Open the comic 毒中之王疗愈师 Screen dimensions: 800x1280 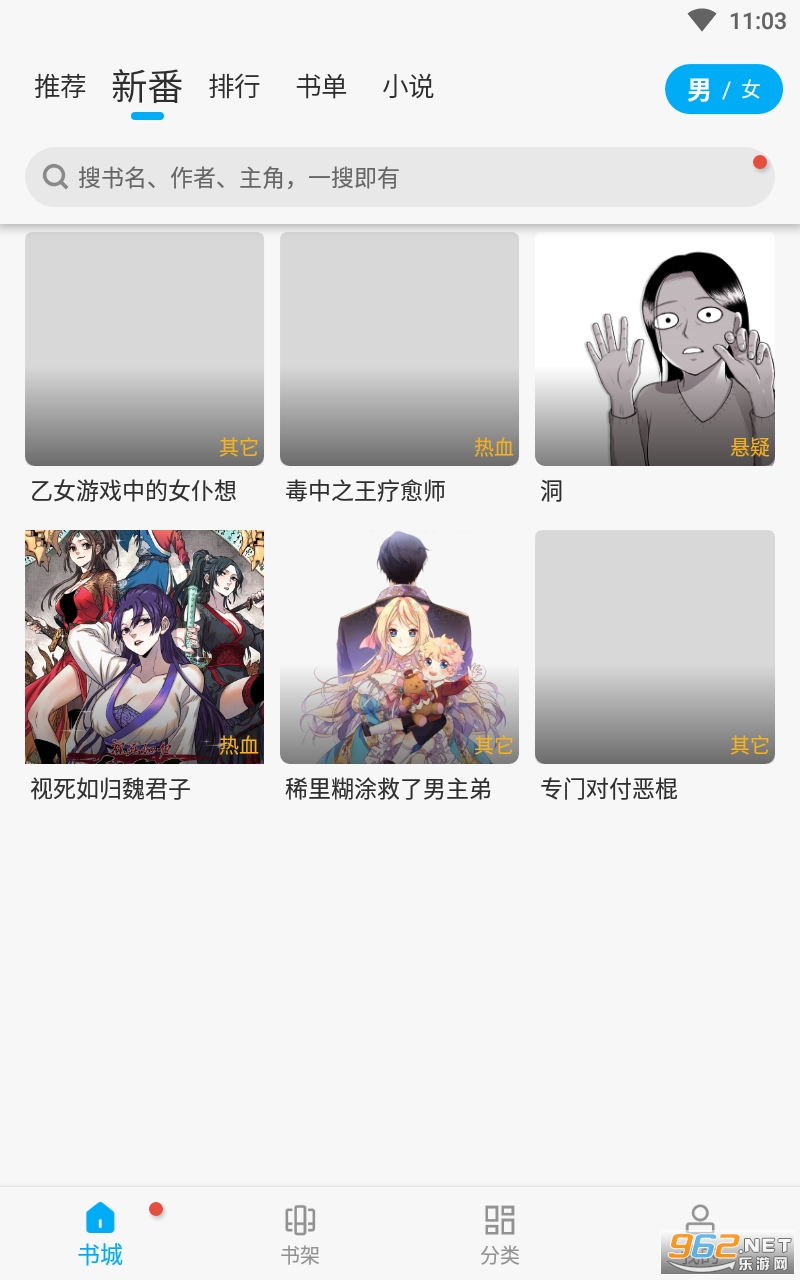399,350
